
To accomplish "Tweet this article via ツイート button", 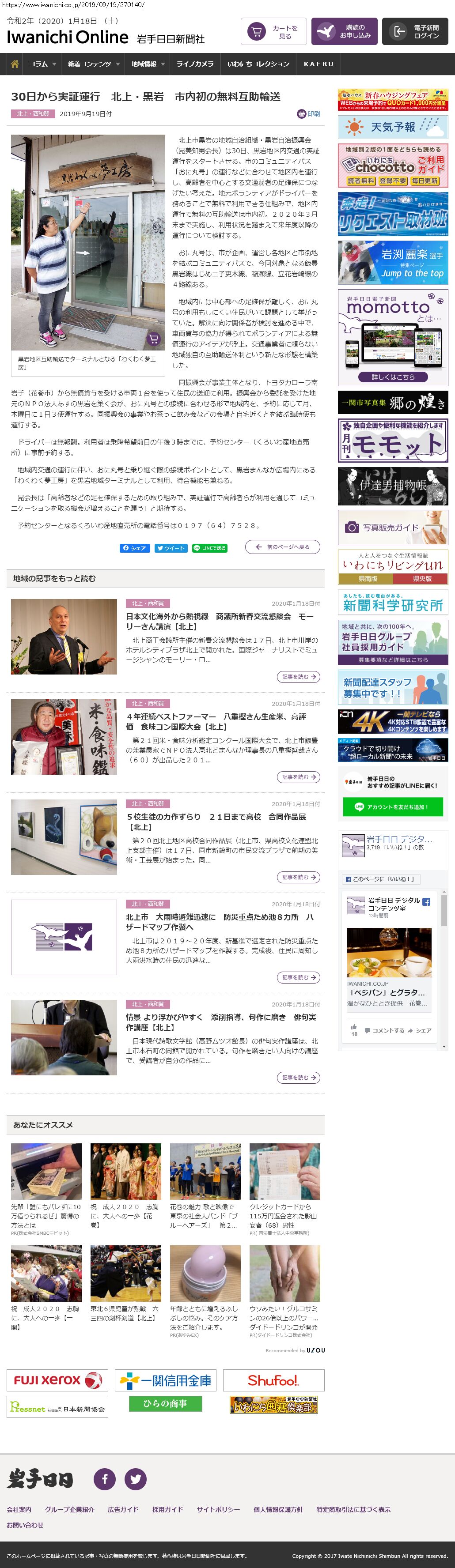I will 171,548.
